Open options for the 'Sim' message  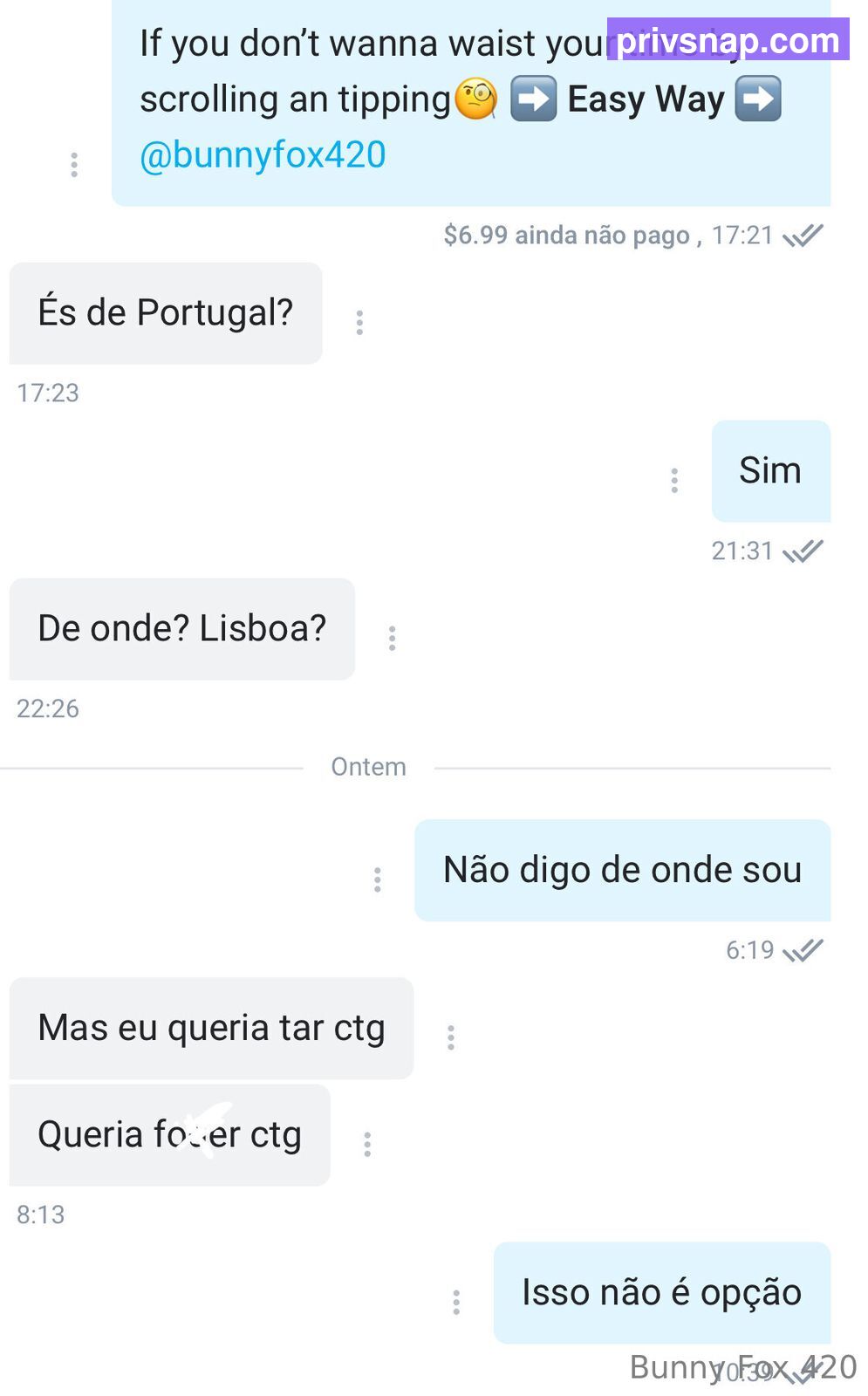pyautogui.click(x=674, y=480)
